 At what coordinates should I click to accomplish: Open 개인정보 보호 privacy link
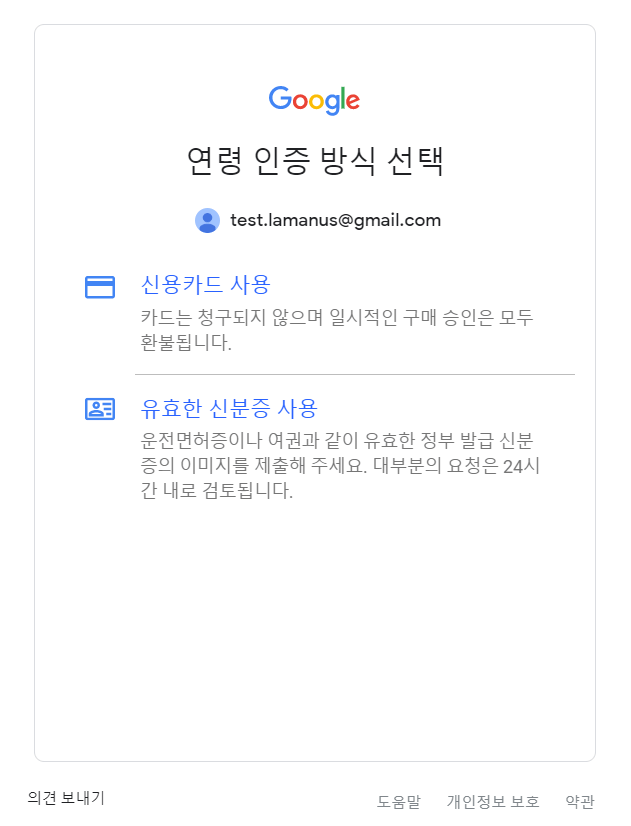pos(492,801)
